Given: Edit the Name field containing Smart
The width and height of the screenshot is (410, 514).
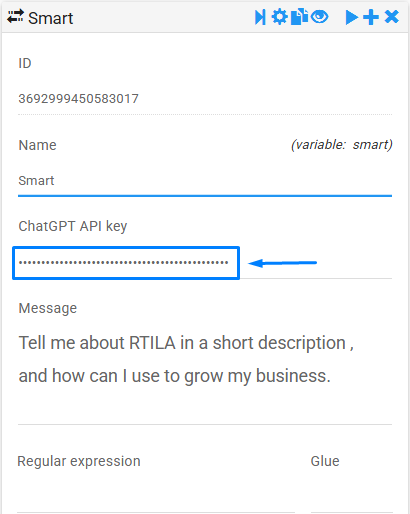Looking at the screenshot, I should [205, 181].
